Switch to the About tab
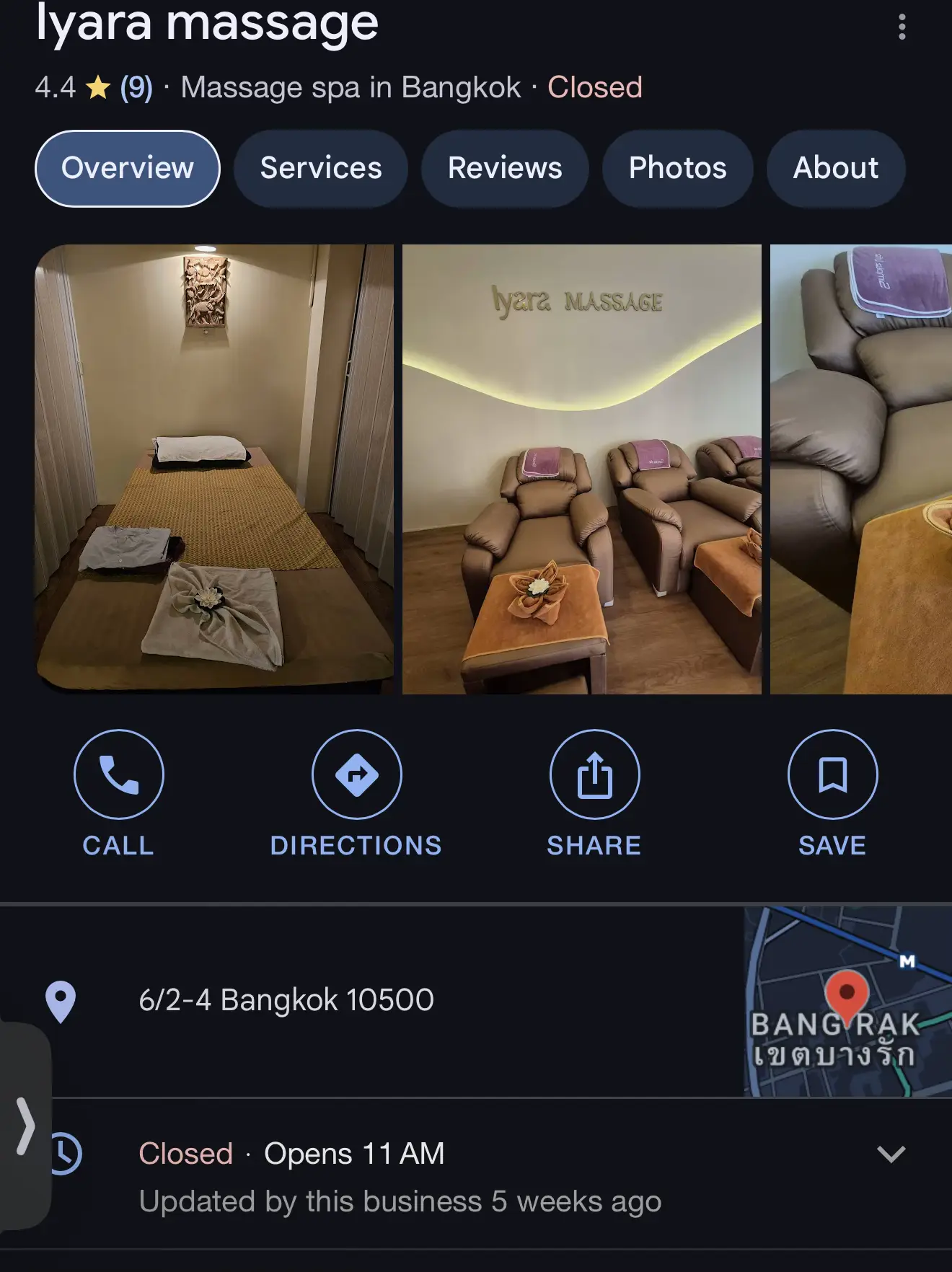 point(835,169)
